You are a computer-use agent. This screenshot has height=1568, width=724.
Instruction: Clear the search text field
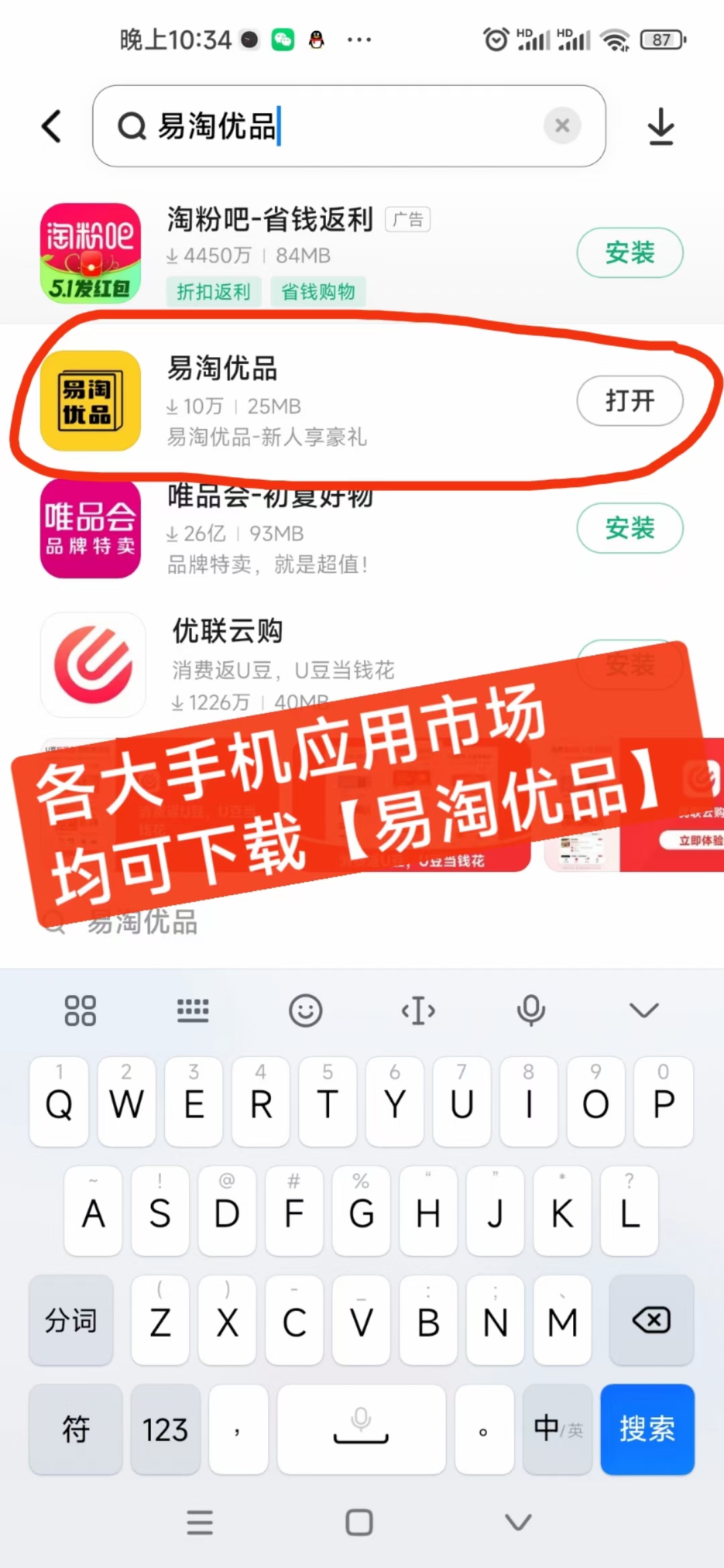pos(562,125)
